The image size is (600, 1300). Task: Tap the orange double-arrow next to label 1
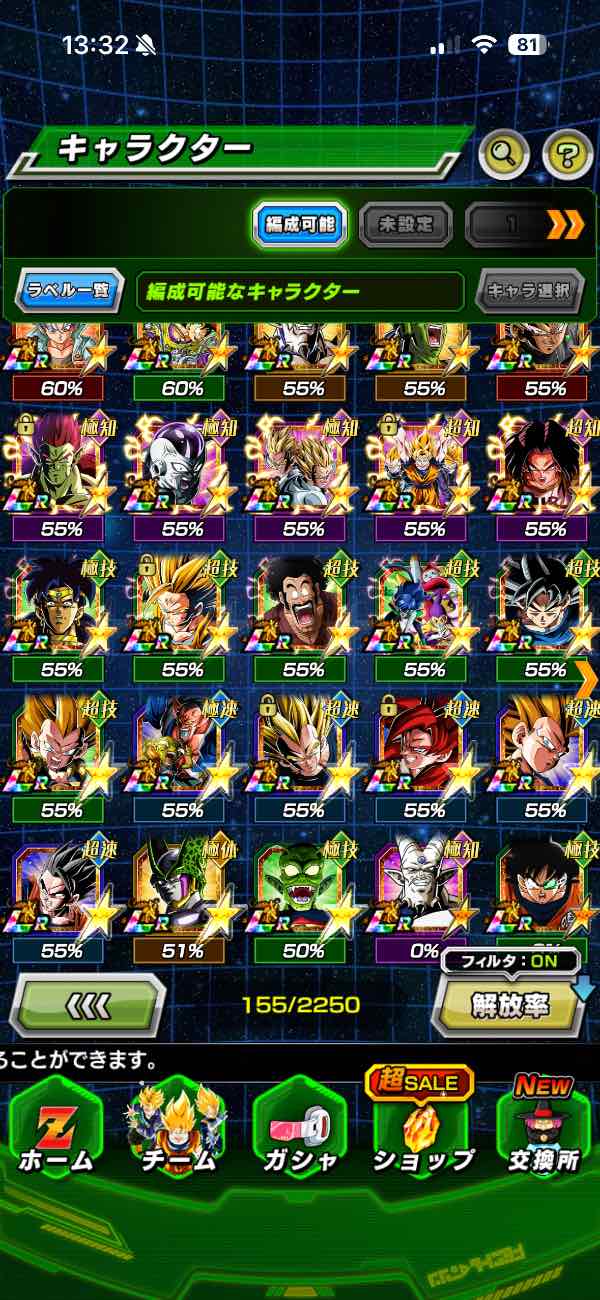click(x=565, y=225)
